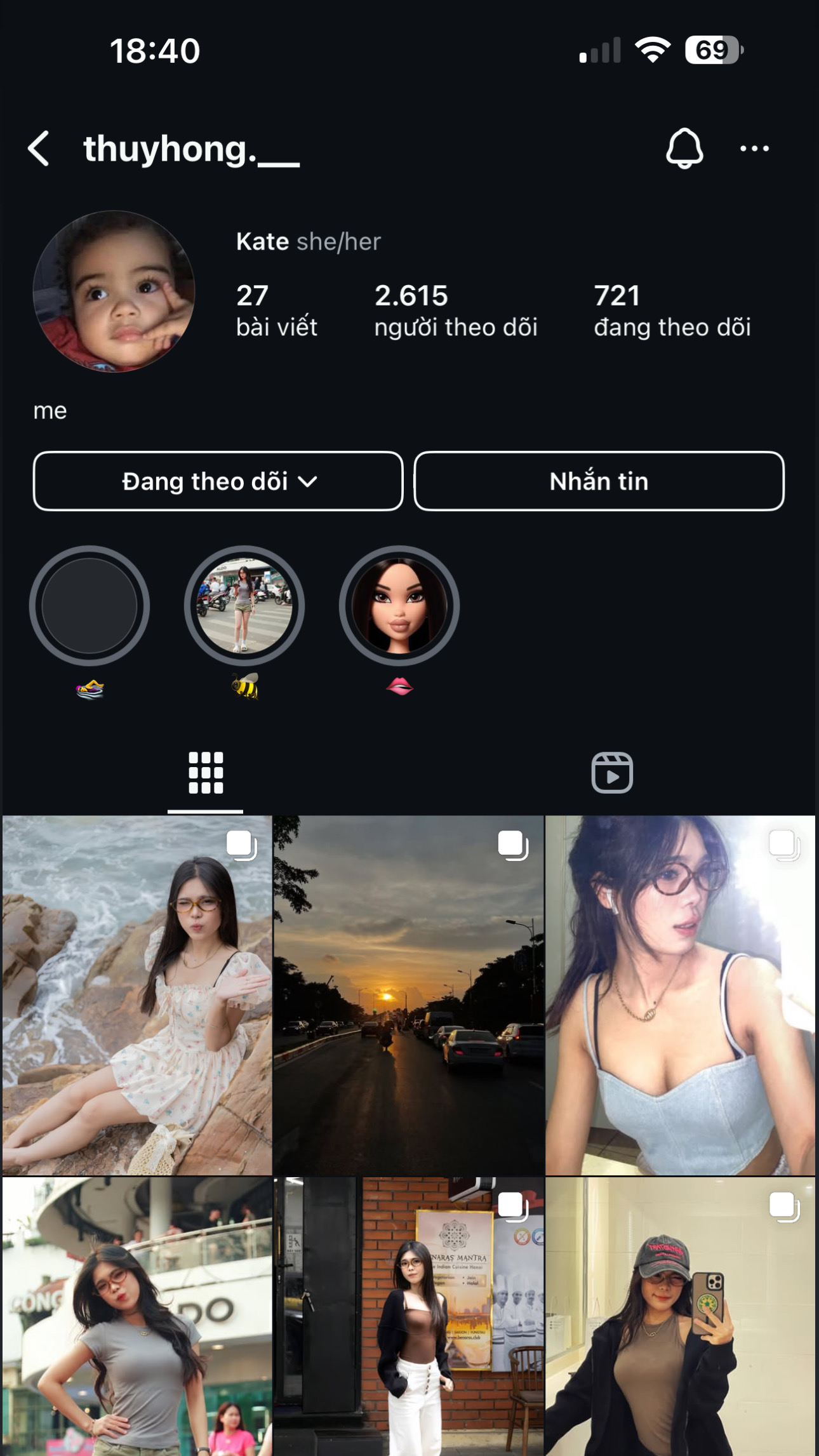View the profile picture
Viewport: 819px width, 1456px height.
click(114, 291)
